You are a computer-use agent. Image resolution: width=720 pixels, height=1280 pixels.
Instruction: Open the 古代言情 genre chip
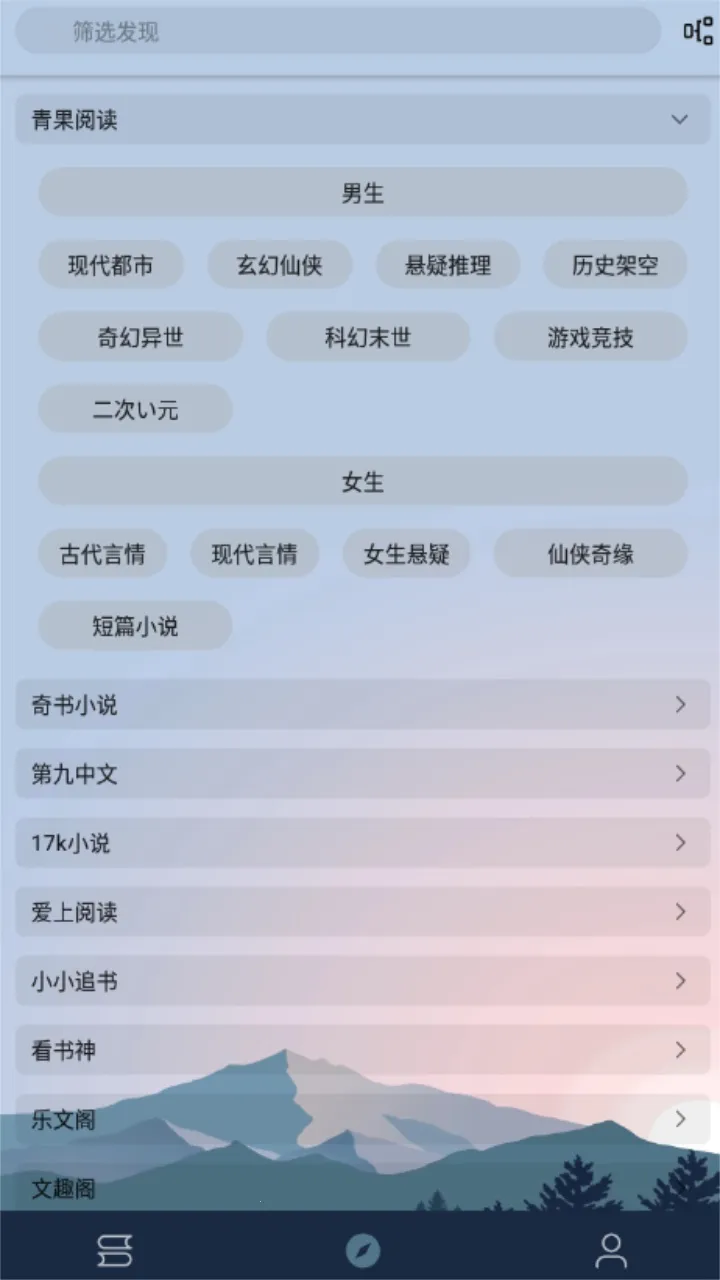click(102, 554)
